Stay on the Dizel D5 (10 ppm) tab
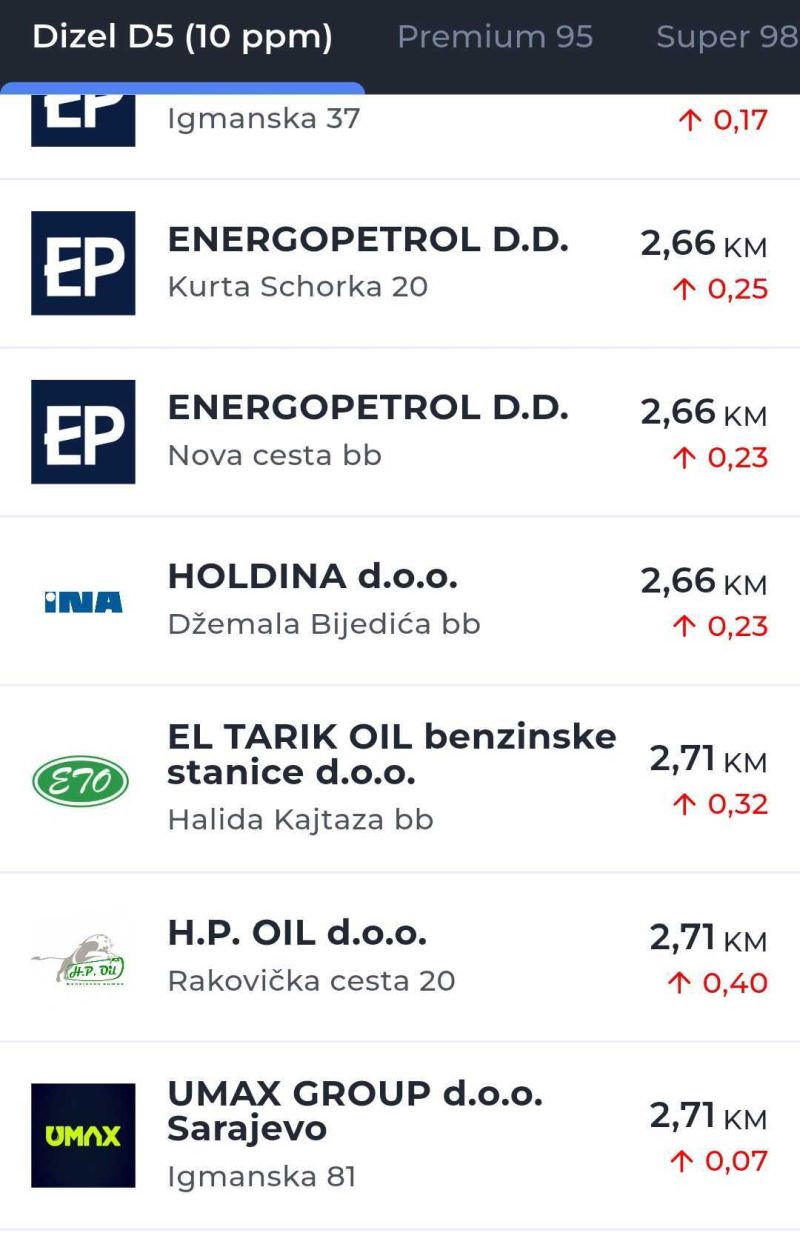This screenshot has width=800, height=1233. (x=180, y=37)
